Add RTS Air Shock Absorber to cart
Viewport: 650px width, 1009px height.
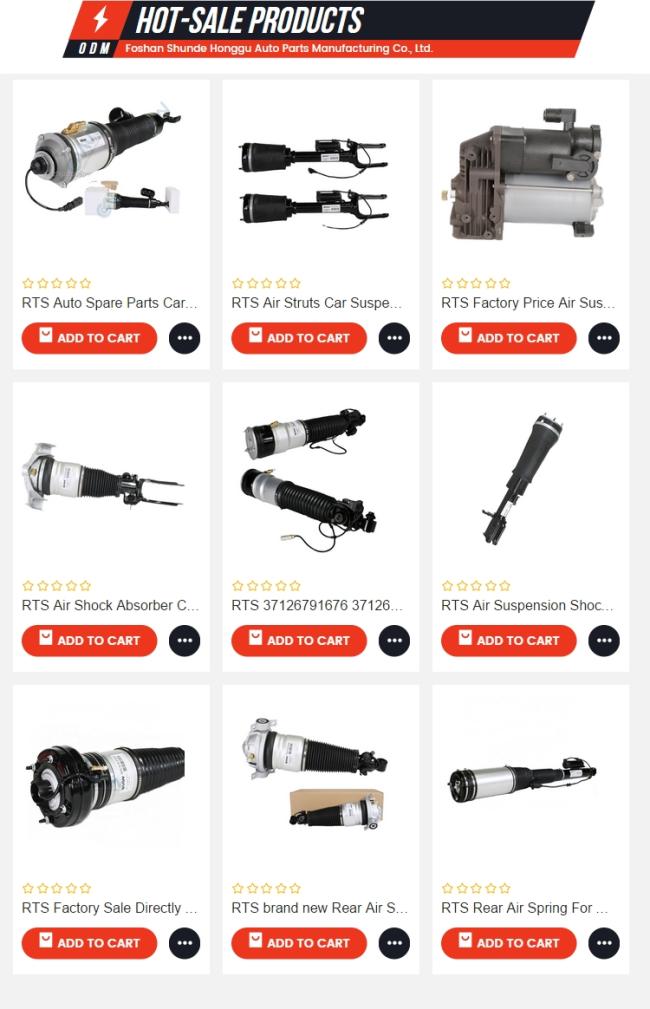click(89, 640)
